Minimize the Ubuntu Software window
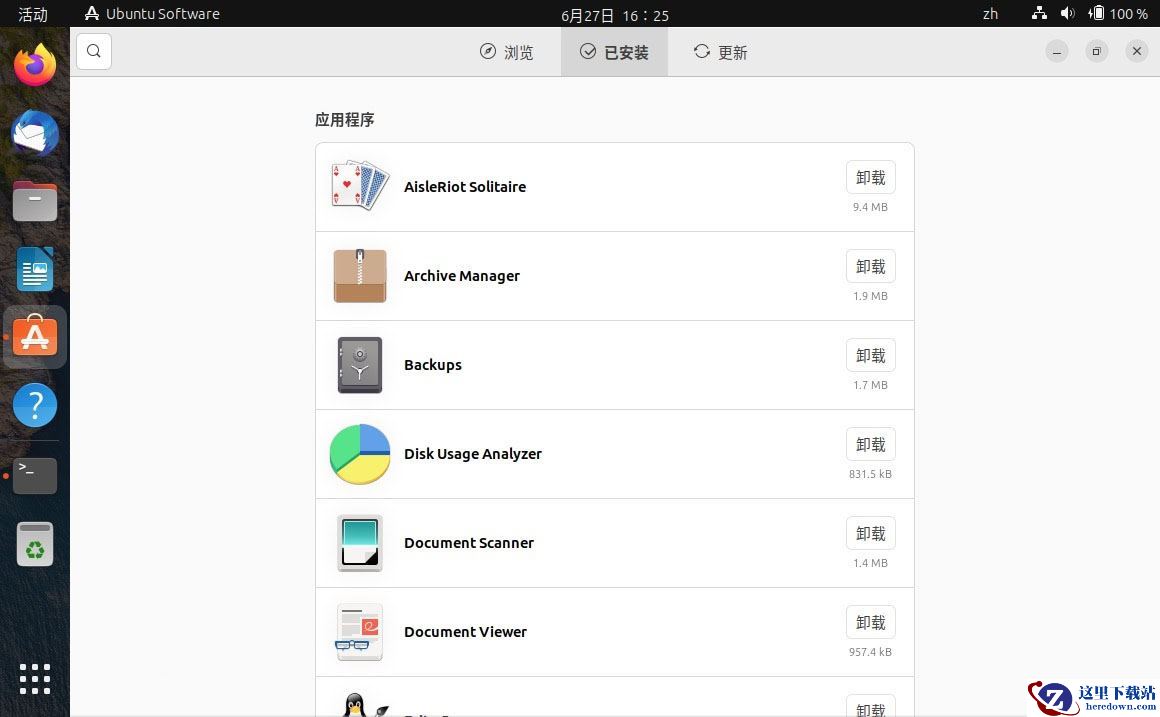This screenshot has width=1160, height=717. point(1056,51)
